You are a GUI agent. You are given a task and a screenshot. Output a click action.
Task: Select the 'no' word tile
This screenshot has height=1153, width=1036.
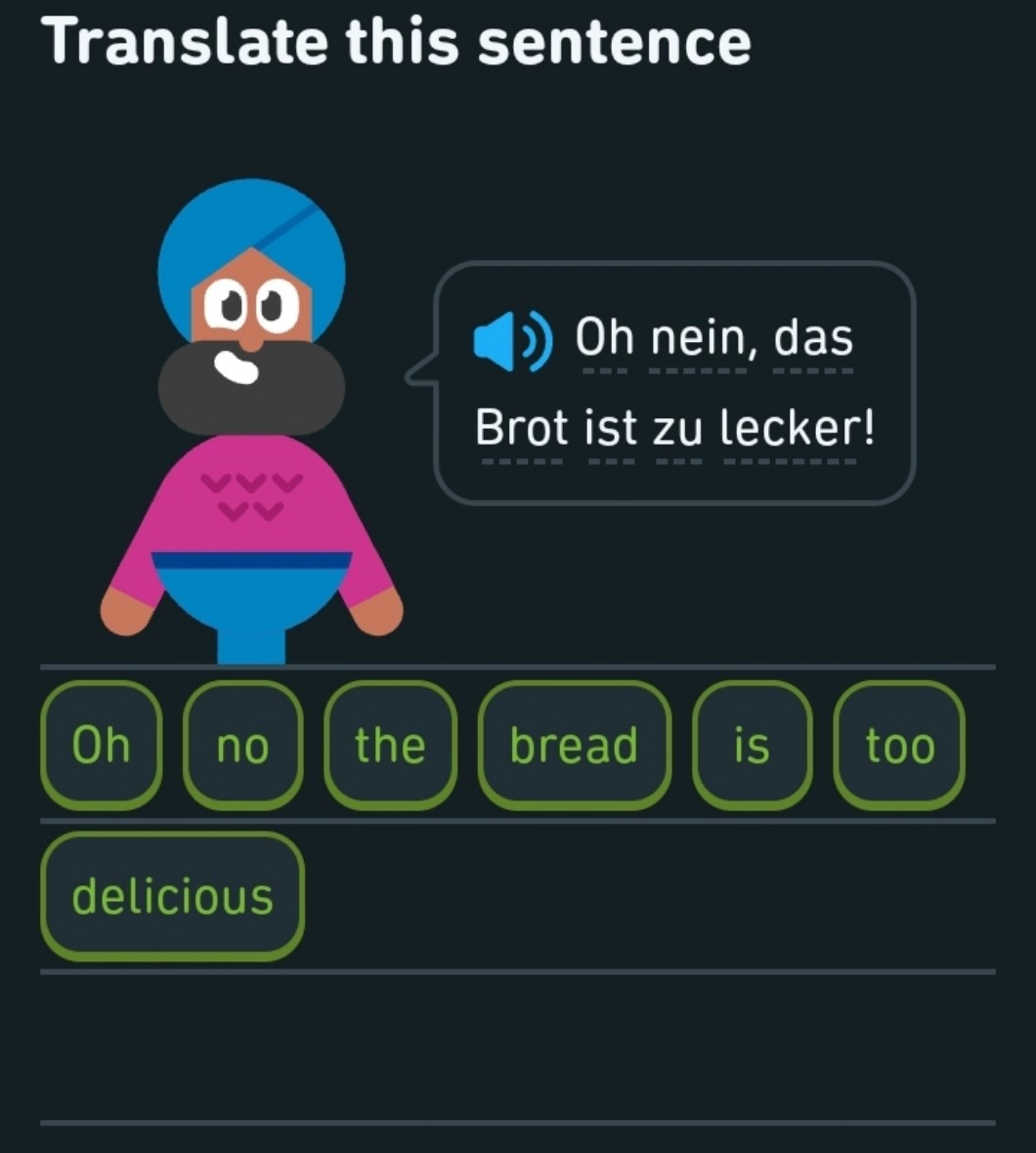242,746
